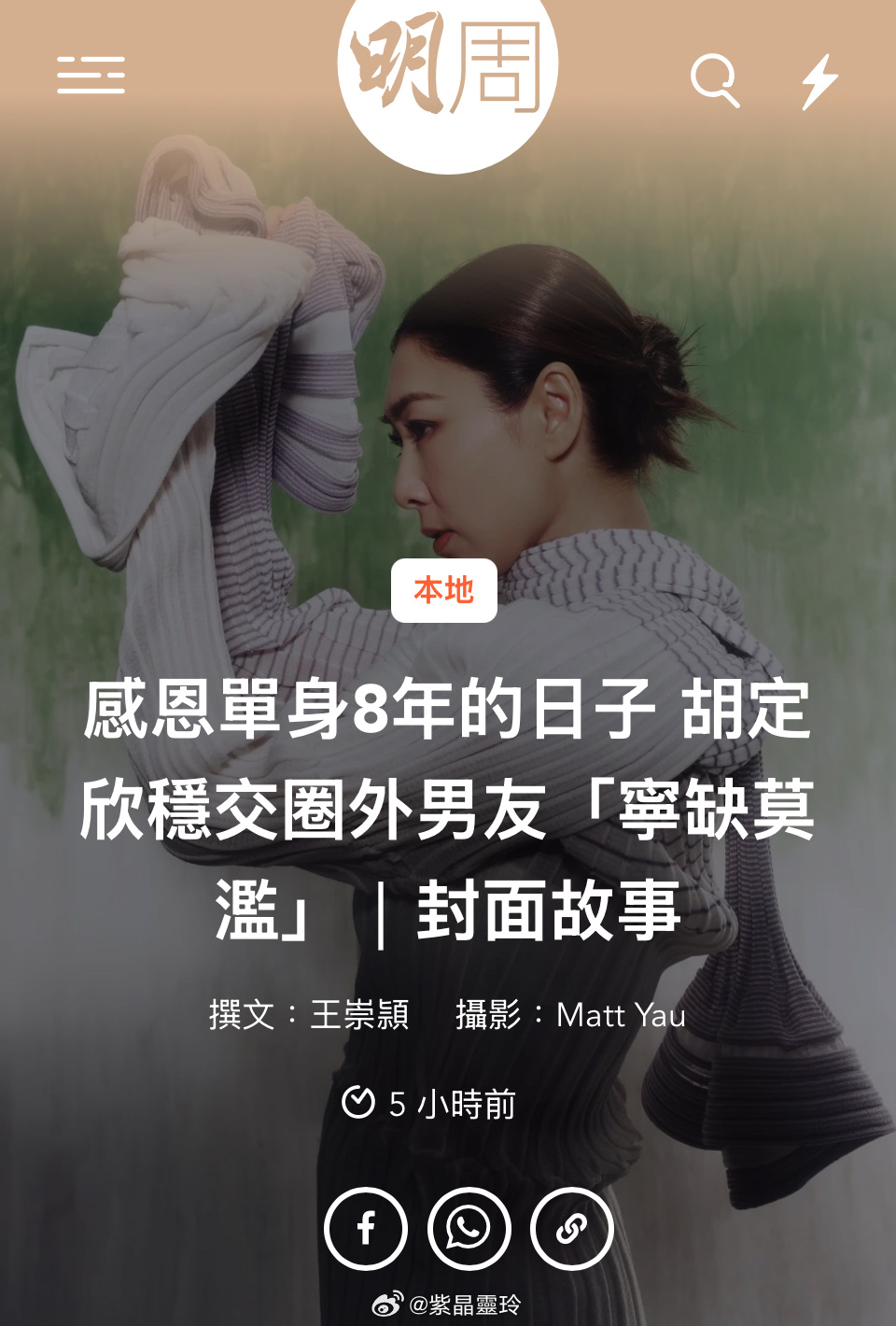896x1326 pixels.
Task: Share article on Facebook
Action: click(x=366, y=1229)
